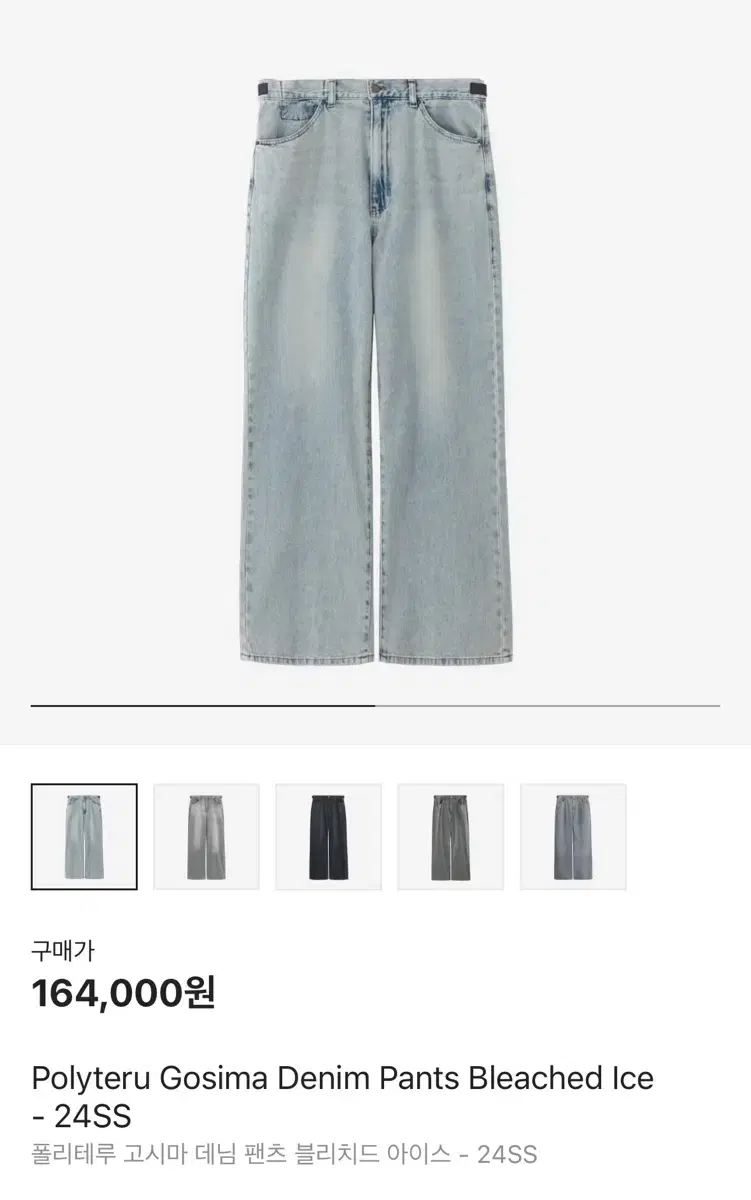
Task: Select the third black jeans thumbnail
Action: tap(328, 837)
